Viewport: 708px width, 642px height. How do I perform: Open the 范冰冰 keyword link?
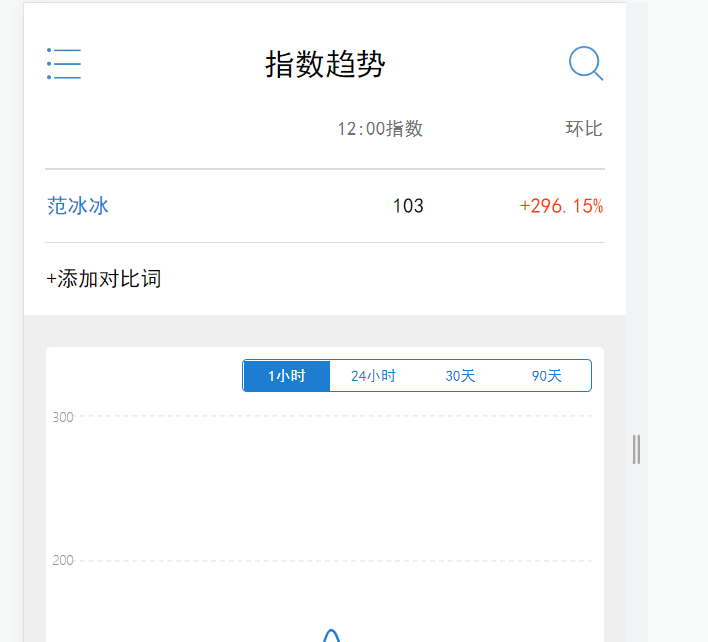78,207
